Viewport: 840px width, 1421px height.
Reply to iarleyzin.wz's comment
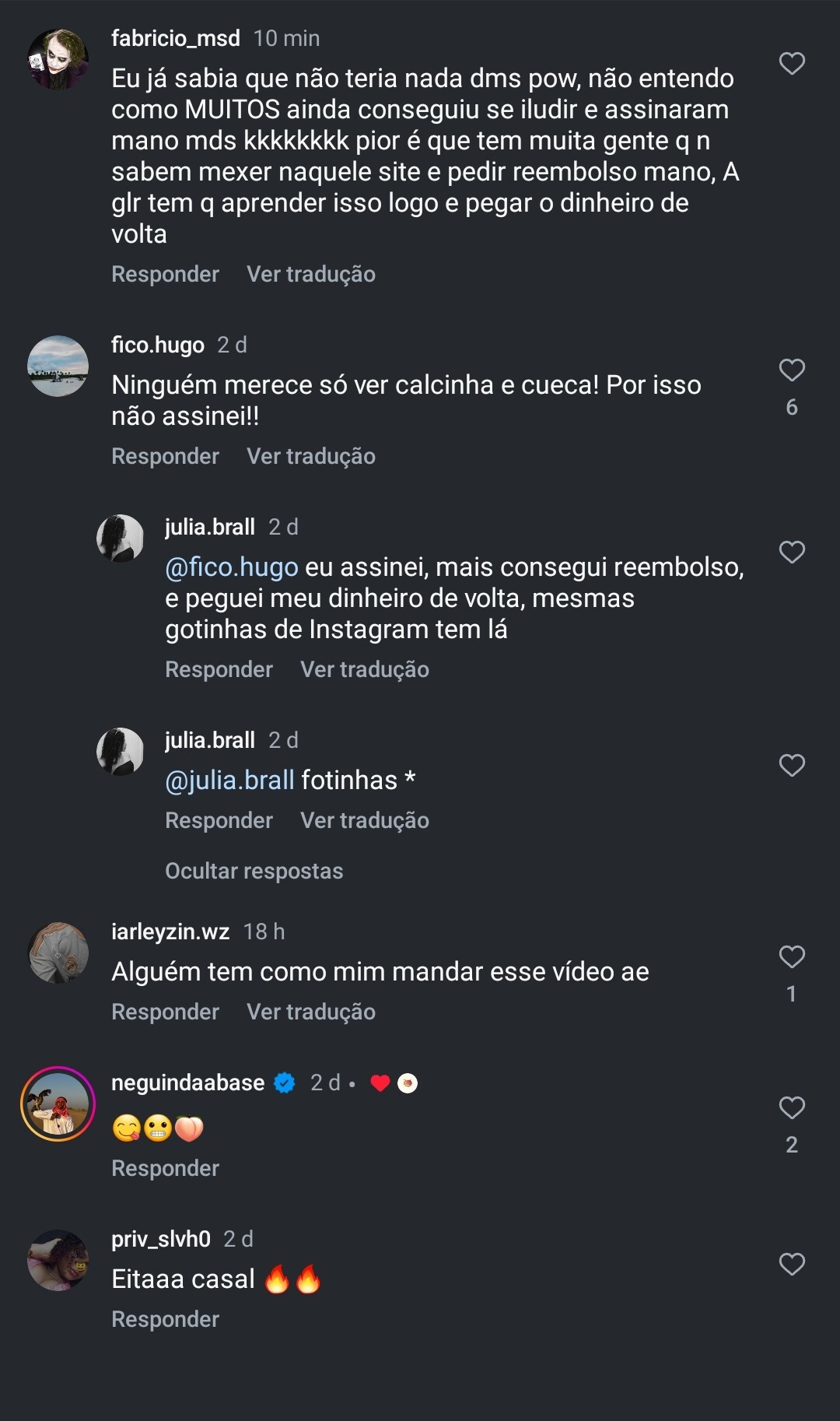point(165,1012)
